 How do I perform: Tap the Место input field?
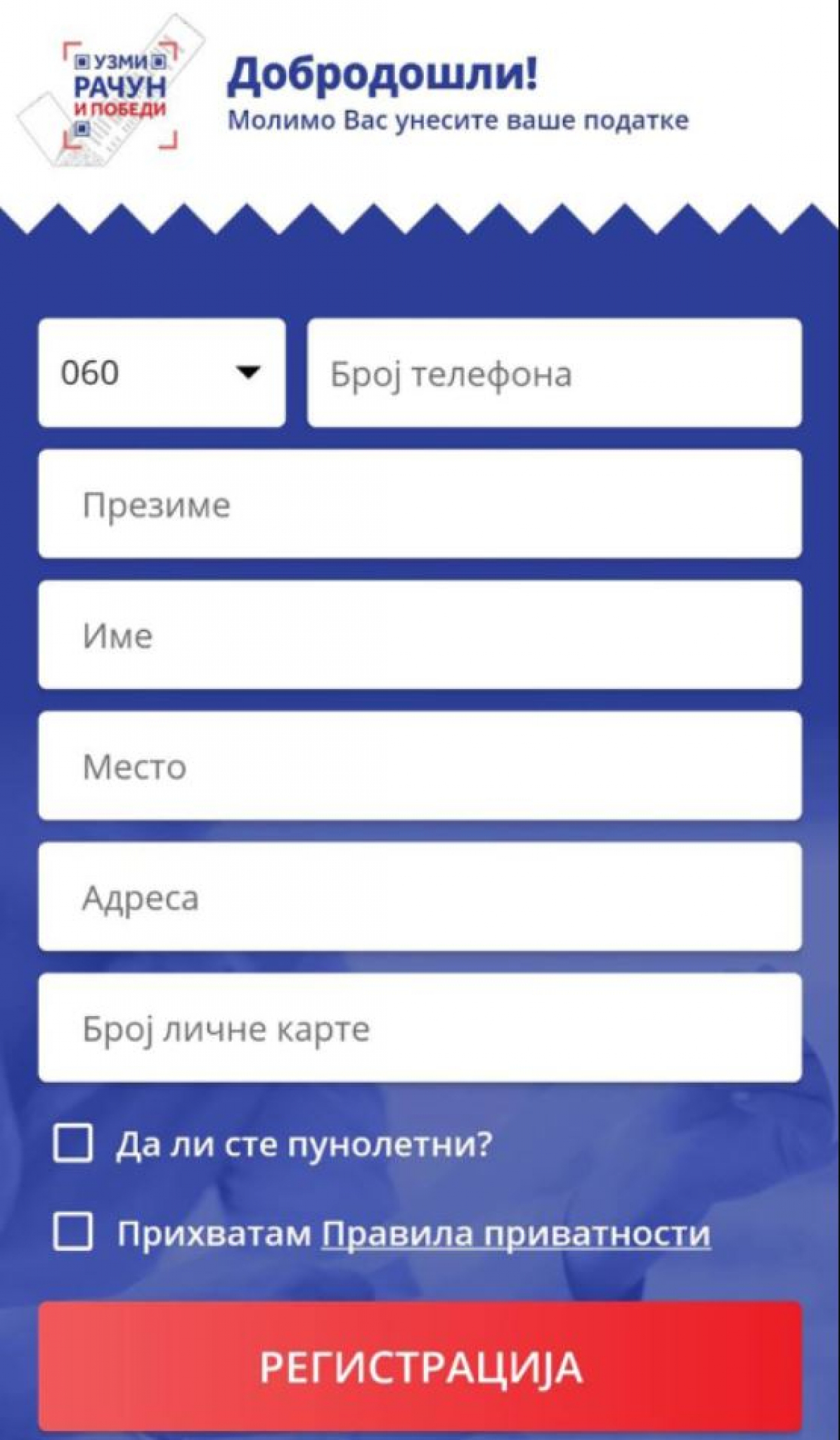420,766
